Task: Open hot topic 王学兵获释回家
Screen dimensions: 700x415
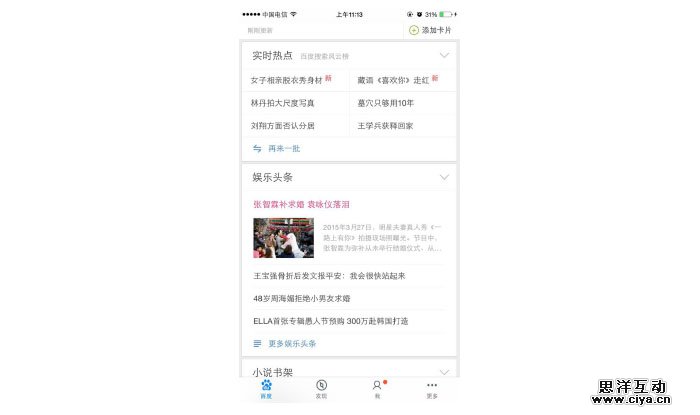Action: coord(385,126)
